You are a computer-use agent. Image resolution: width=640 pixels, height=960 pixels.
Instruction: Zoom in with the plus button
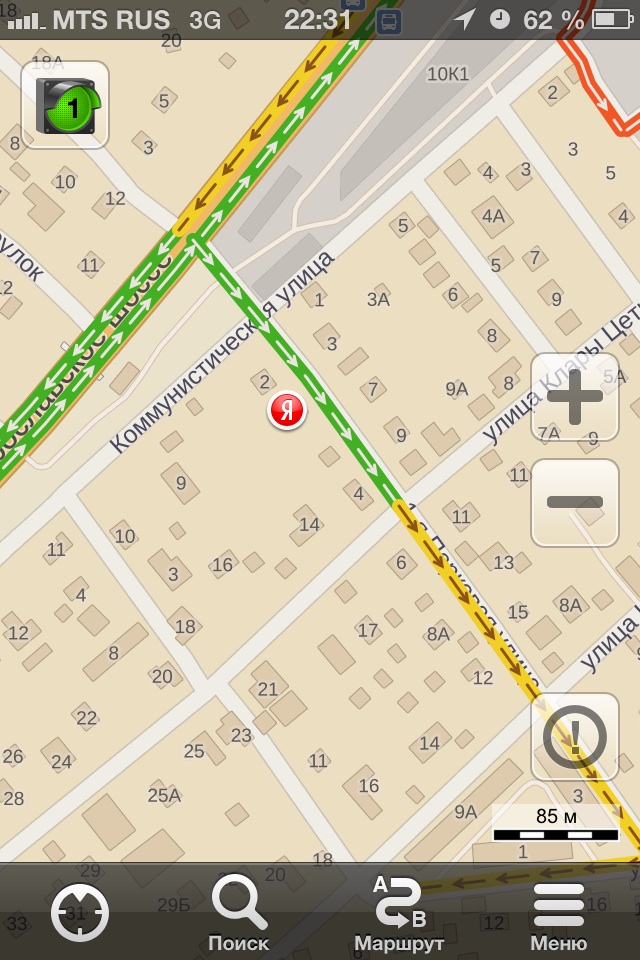click(x=574, y=397)
